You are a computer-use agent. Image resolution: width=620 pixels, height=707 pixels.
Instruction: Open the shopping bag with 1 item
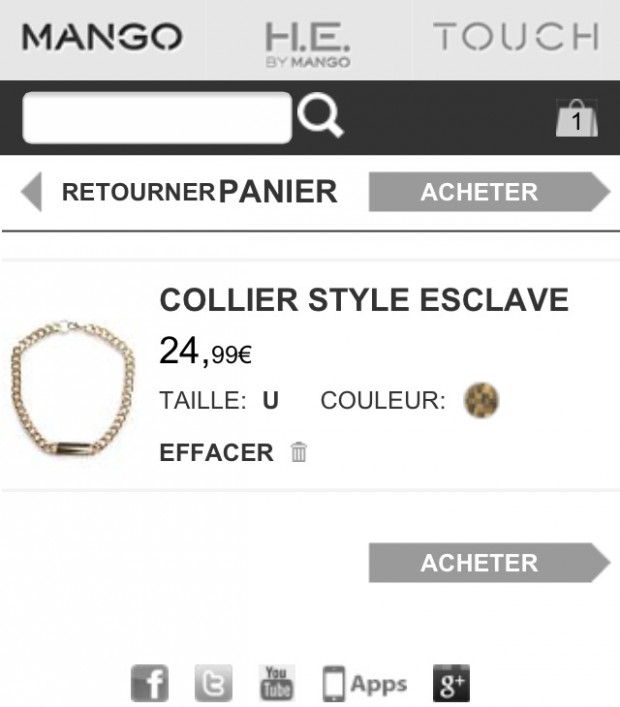(576, 120)
